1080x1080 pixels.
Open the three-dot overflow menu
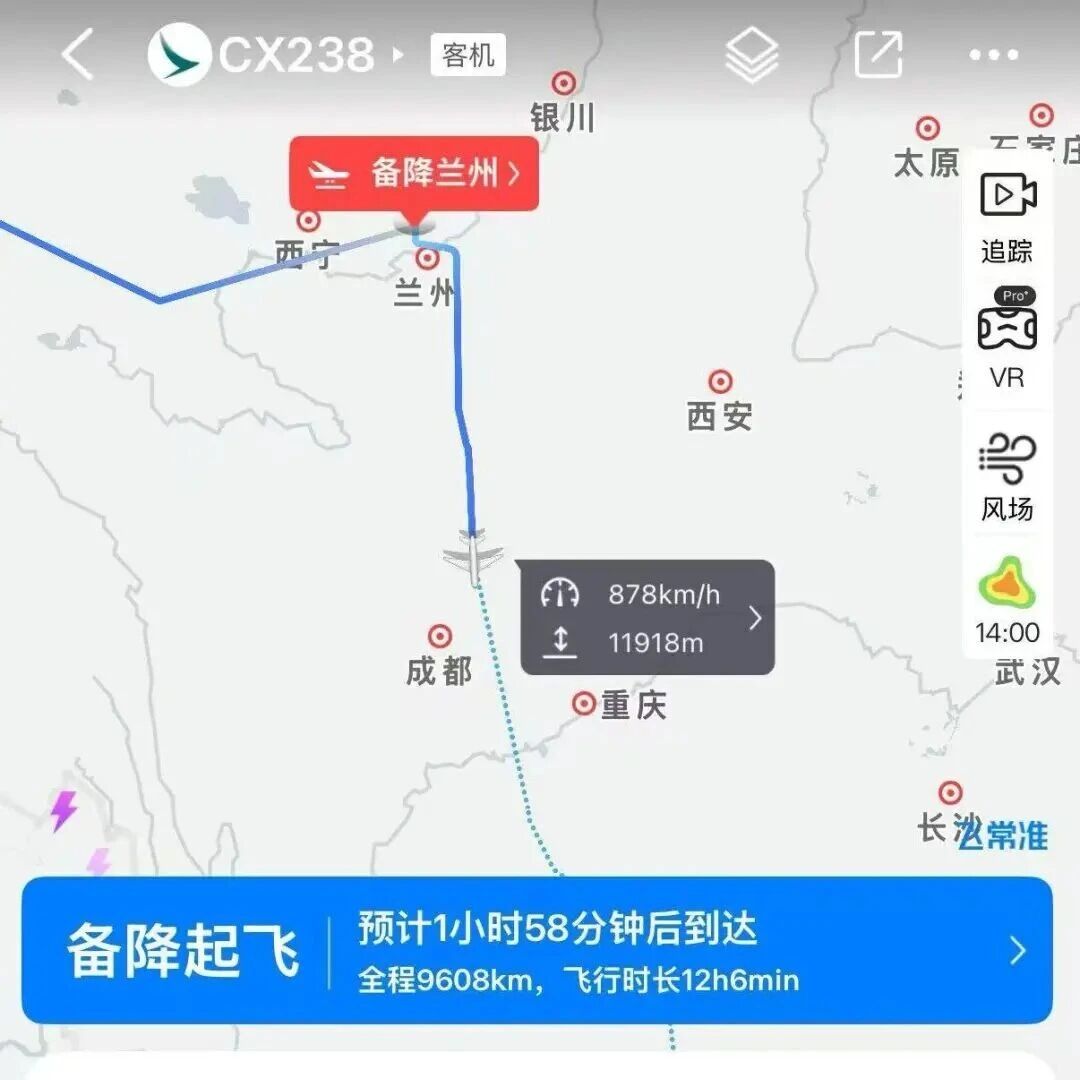click(993, 56)
